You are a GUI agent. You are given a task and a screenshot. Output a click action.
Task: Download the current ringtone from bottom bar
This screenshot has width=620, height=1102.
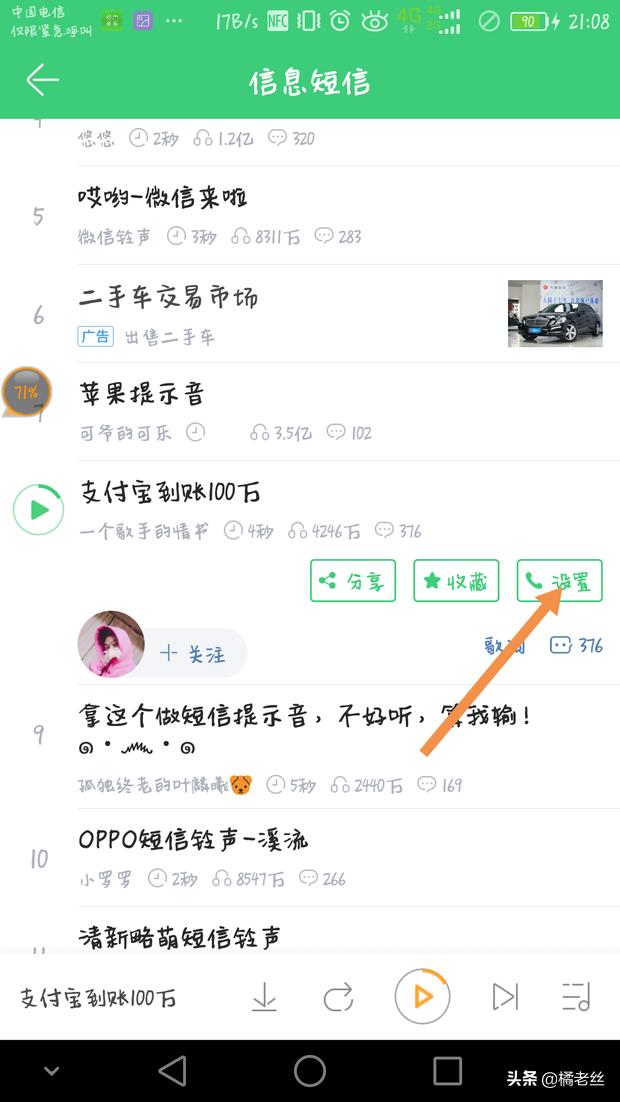[264, 996]
